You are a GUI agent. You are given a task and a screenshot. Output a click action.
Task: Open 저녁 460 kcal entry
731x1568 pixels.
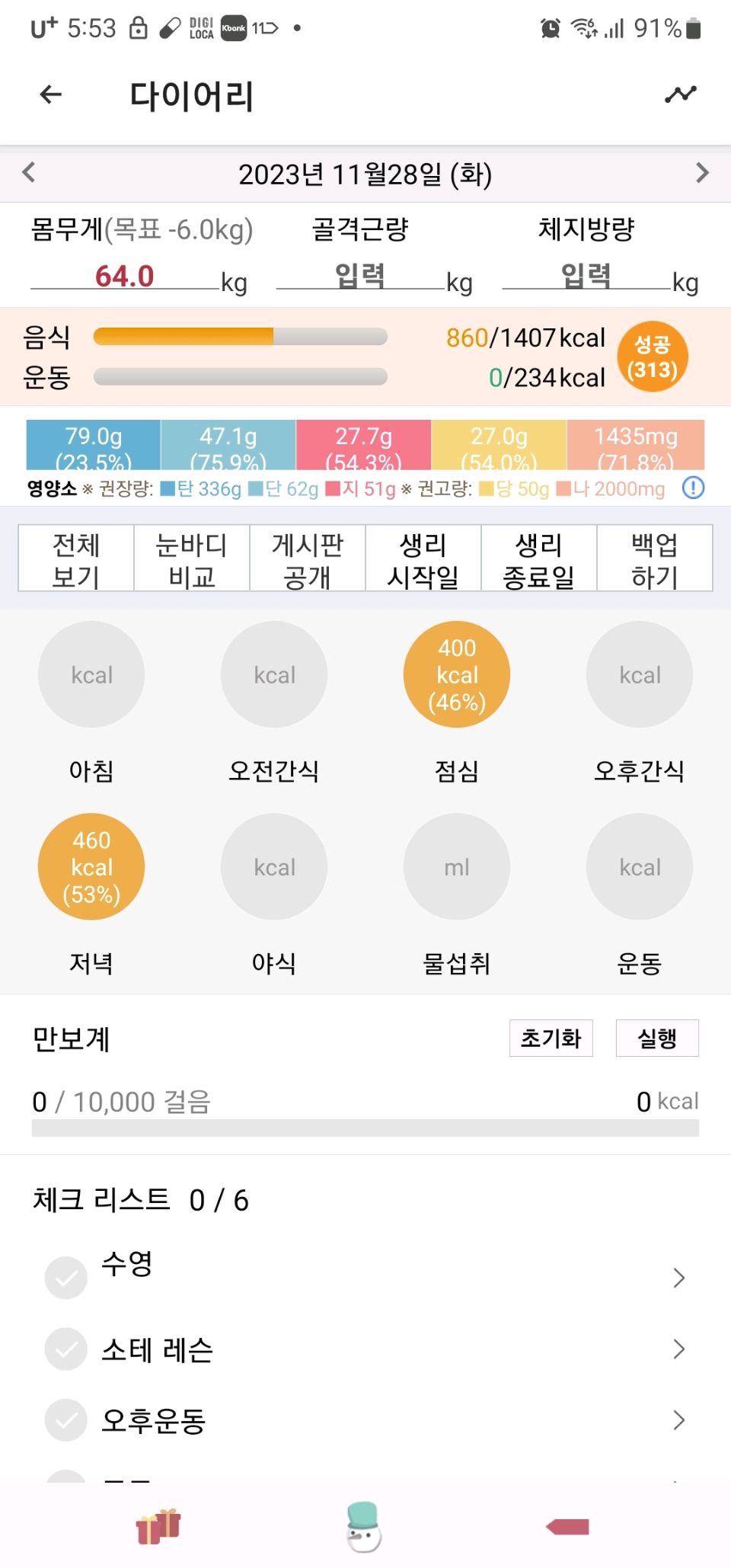pyautogui.click(x=91, y=866)
